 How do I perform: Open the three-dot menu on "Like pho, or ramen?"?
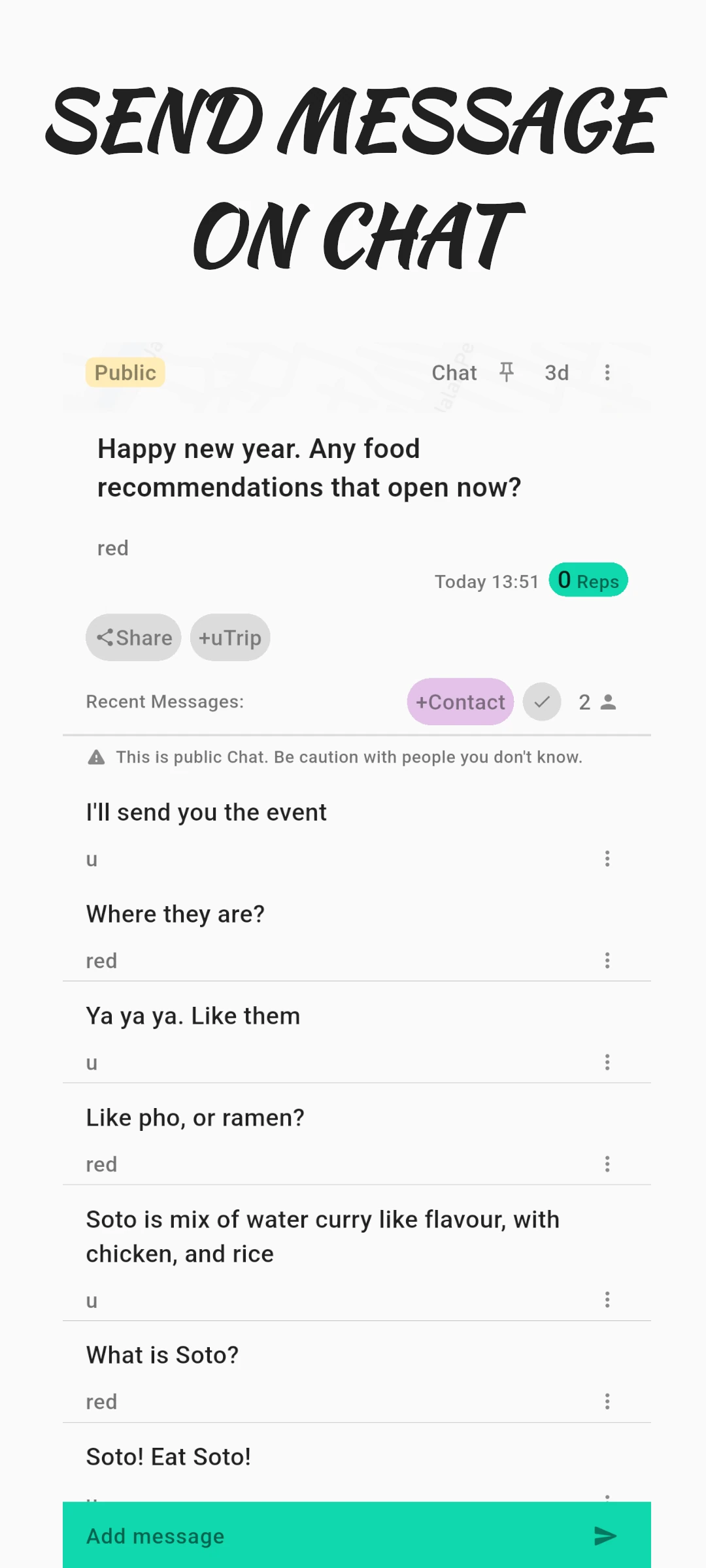tap(607, 1164)
